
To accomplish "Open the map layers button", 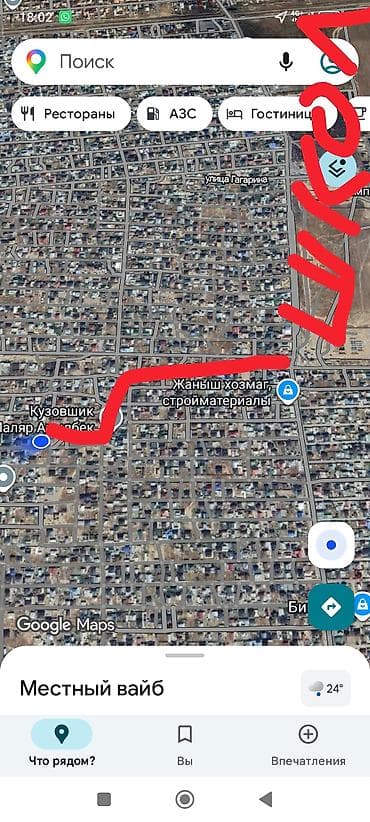I will point(337,168).
